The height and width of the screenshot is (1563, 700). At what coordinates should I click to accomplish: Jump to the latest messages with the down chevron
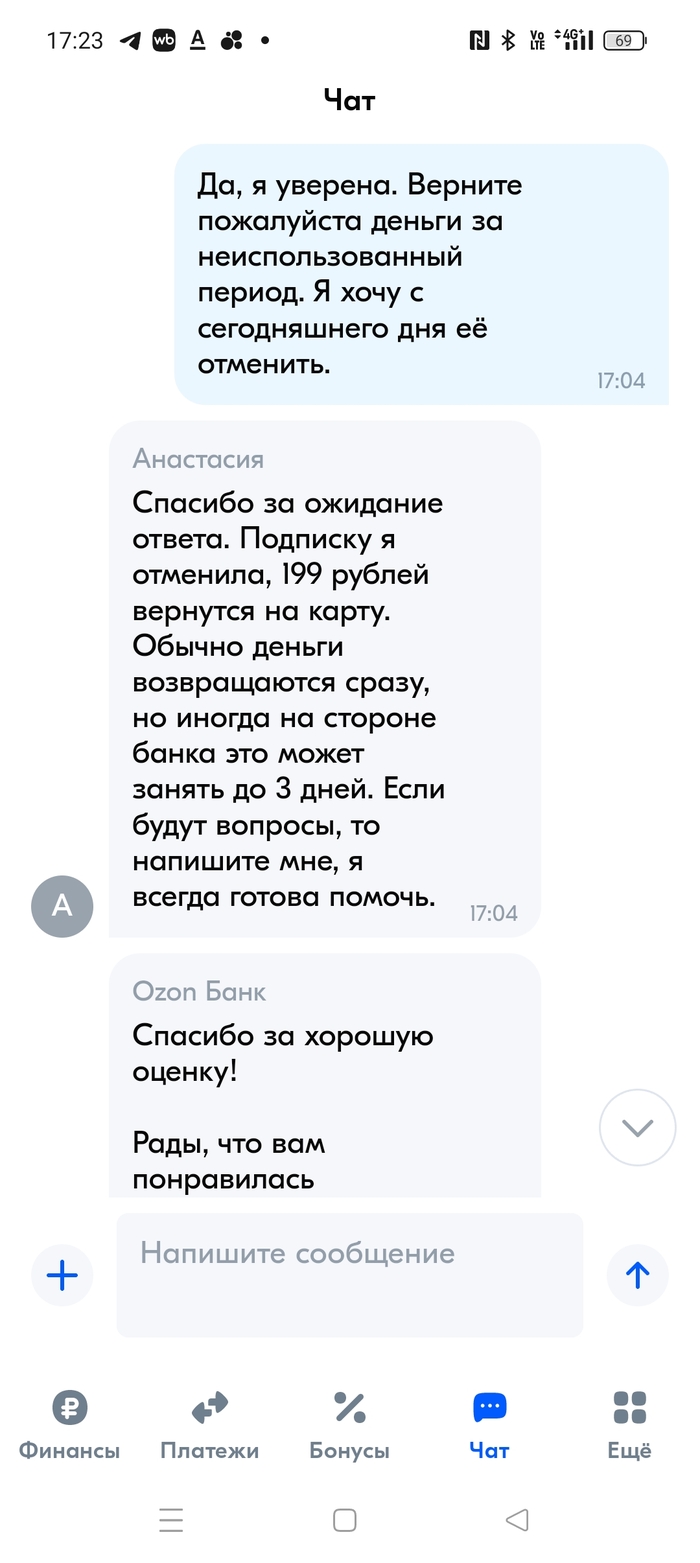click(x=637, y=1128)
